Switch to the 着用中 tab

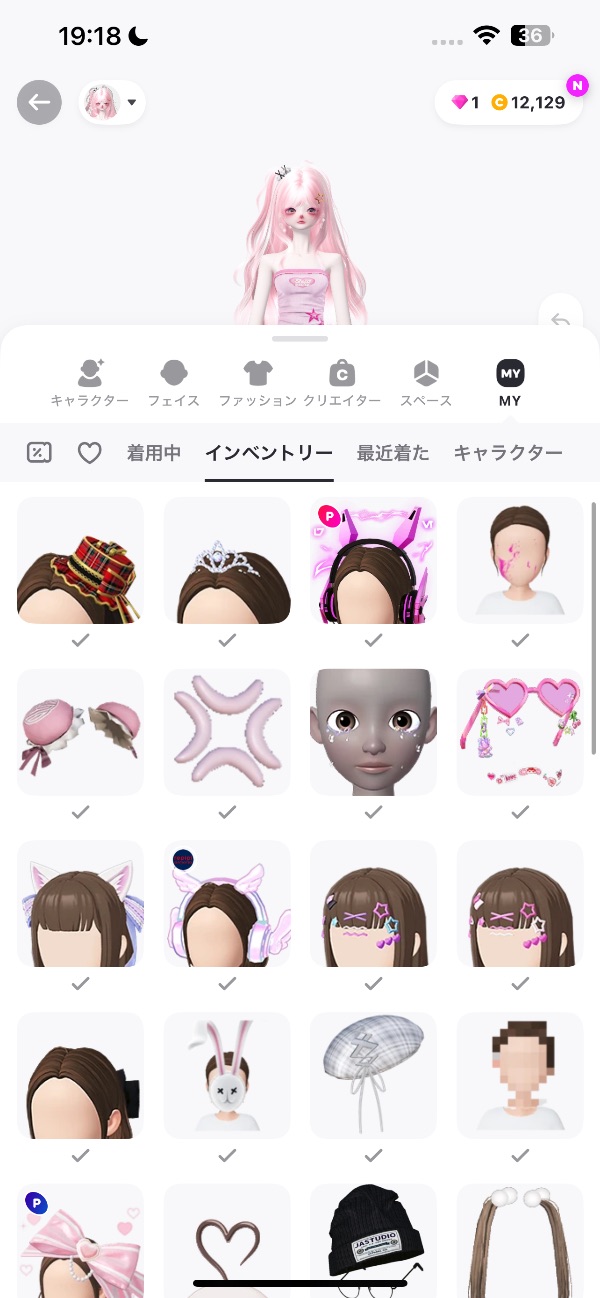(154, 453)
